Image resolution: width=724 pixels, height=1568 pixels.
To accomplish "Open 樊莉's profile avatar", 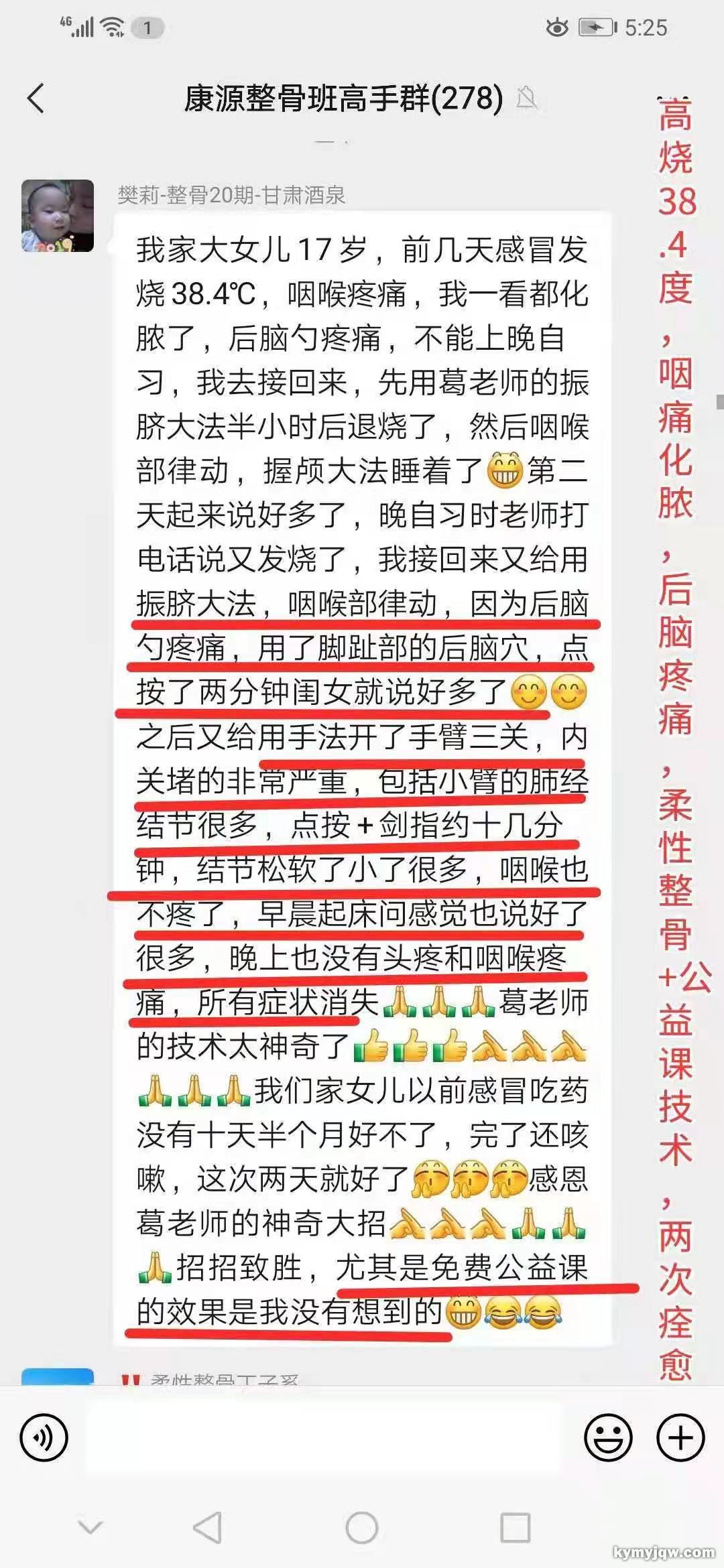I will click(x=58, y=216).
